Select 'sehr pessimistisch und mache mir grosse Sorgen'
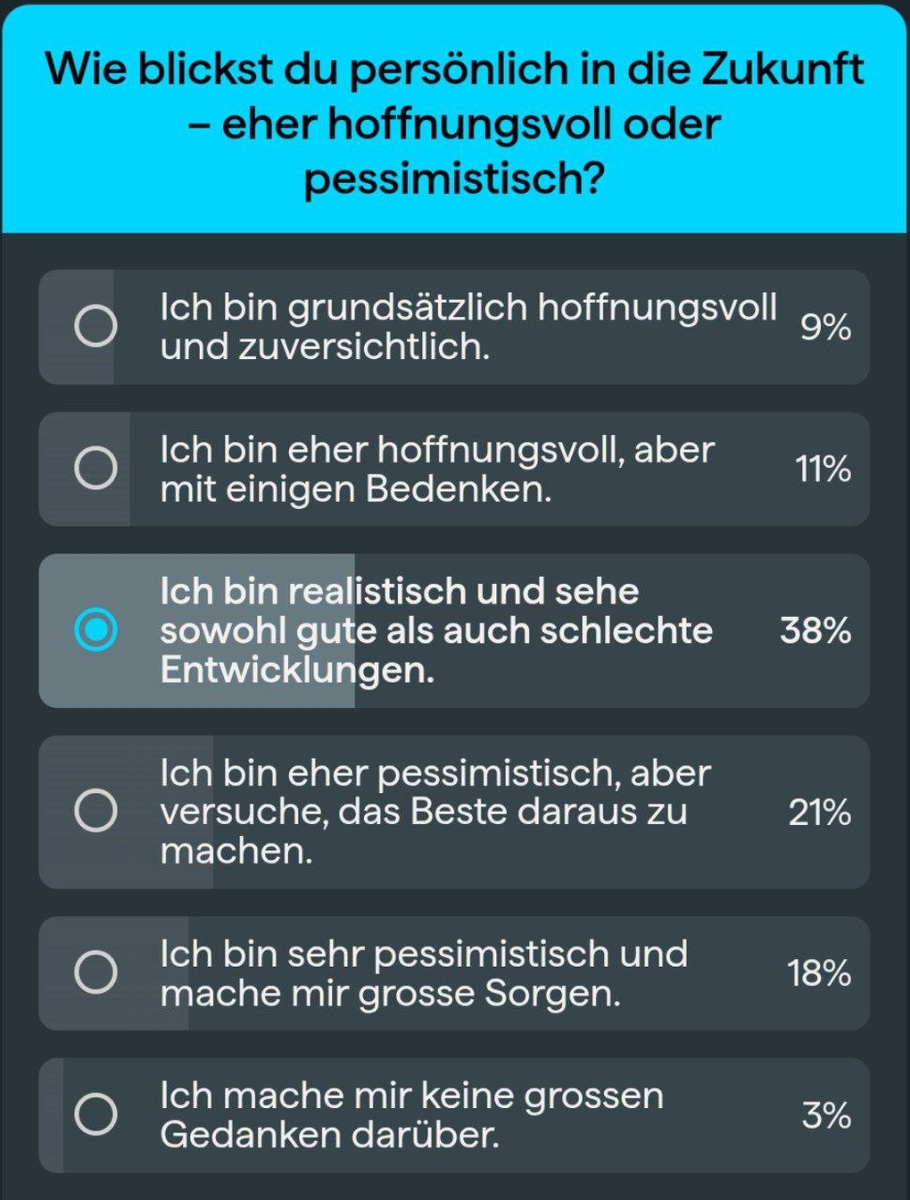Image resolution: width=910 pixels, height=1200 pixels. pyautogui.click(x=454, y=973)
